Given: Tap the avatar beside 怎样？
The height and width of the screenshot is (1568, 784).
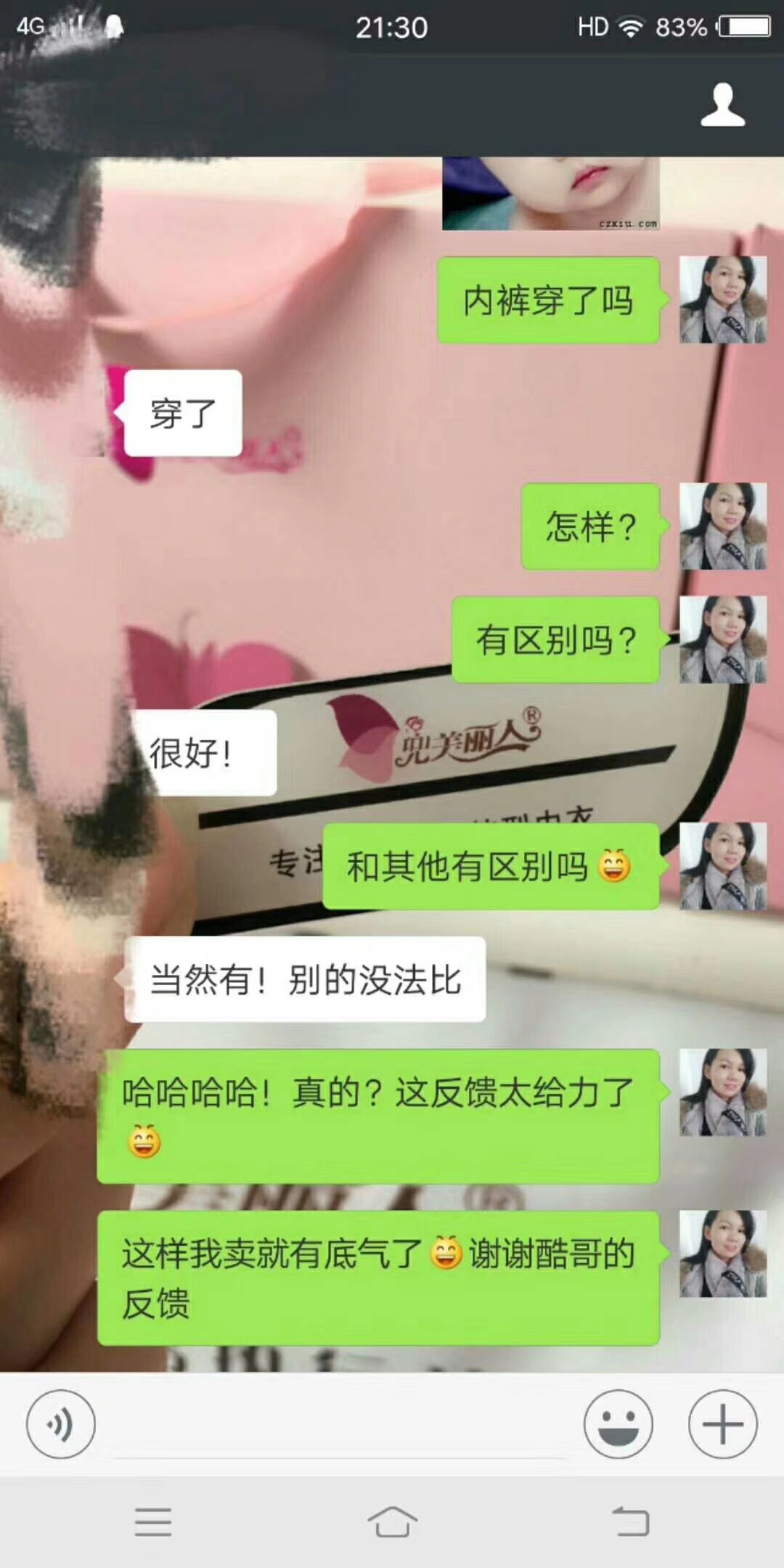Looking at the screenshot, I should click(722, 526).
